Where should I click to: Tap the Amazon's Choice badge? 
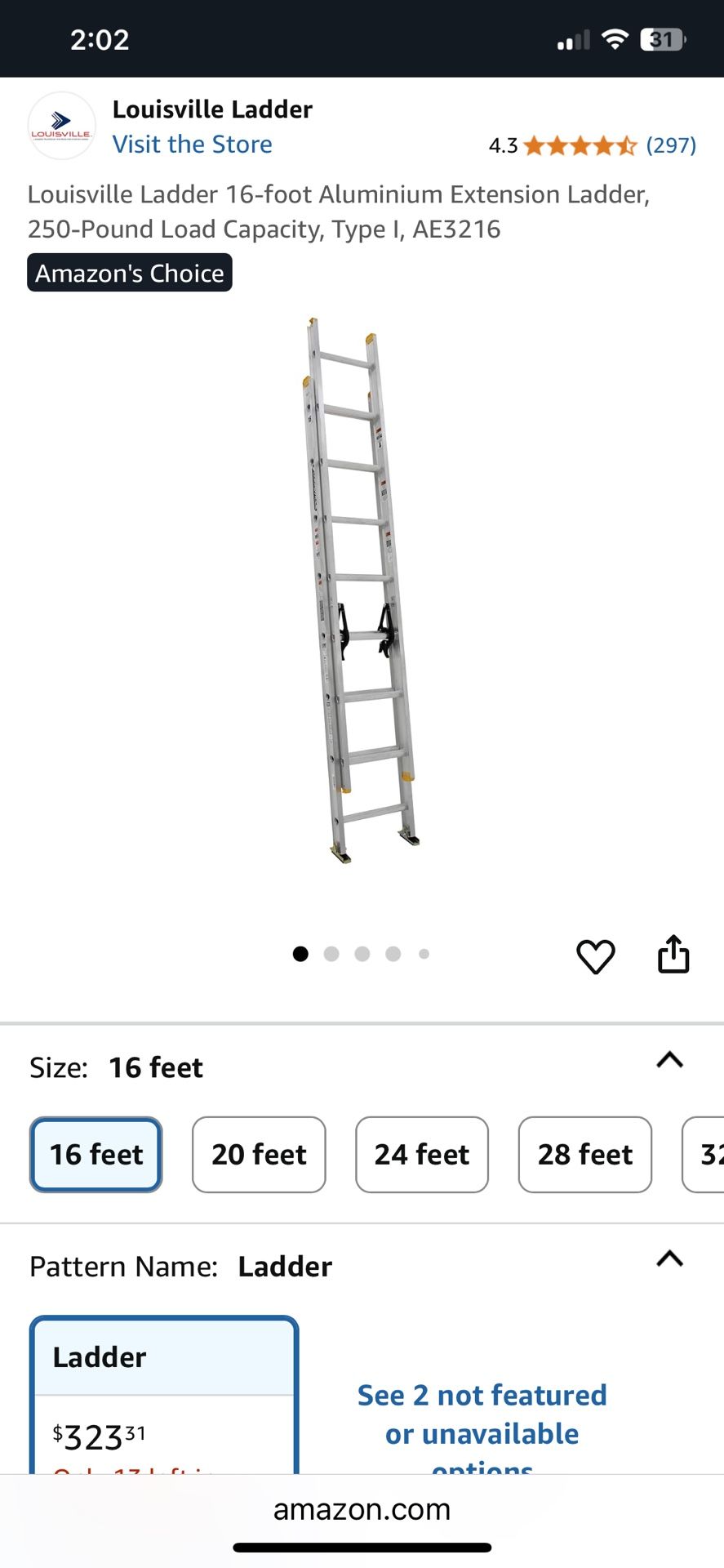click(129, 273)
